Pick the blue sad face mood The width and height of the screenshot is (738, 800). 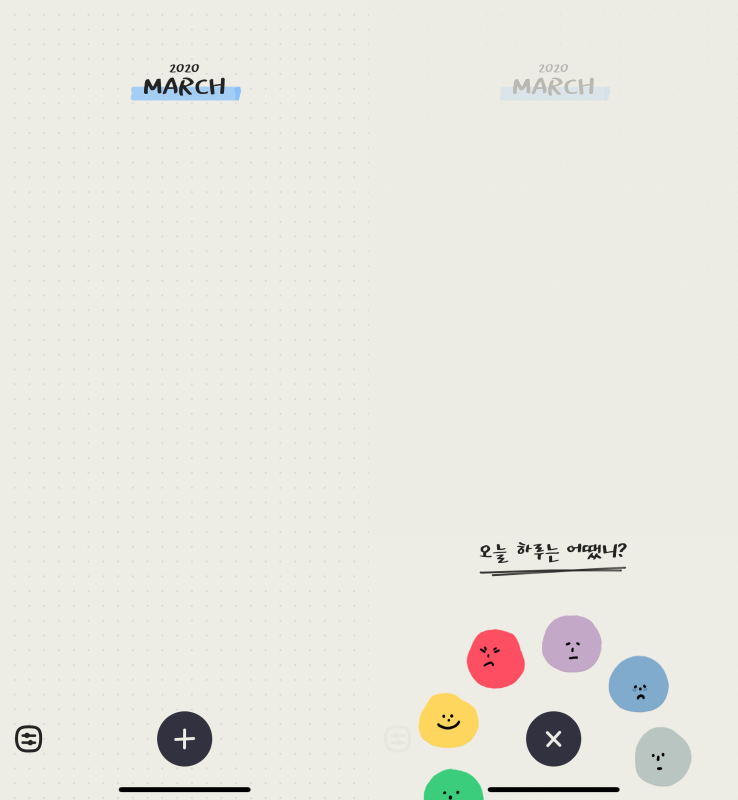[x=639, y=684]
